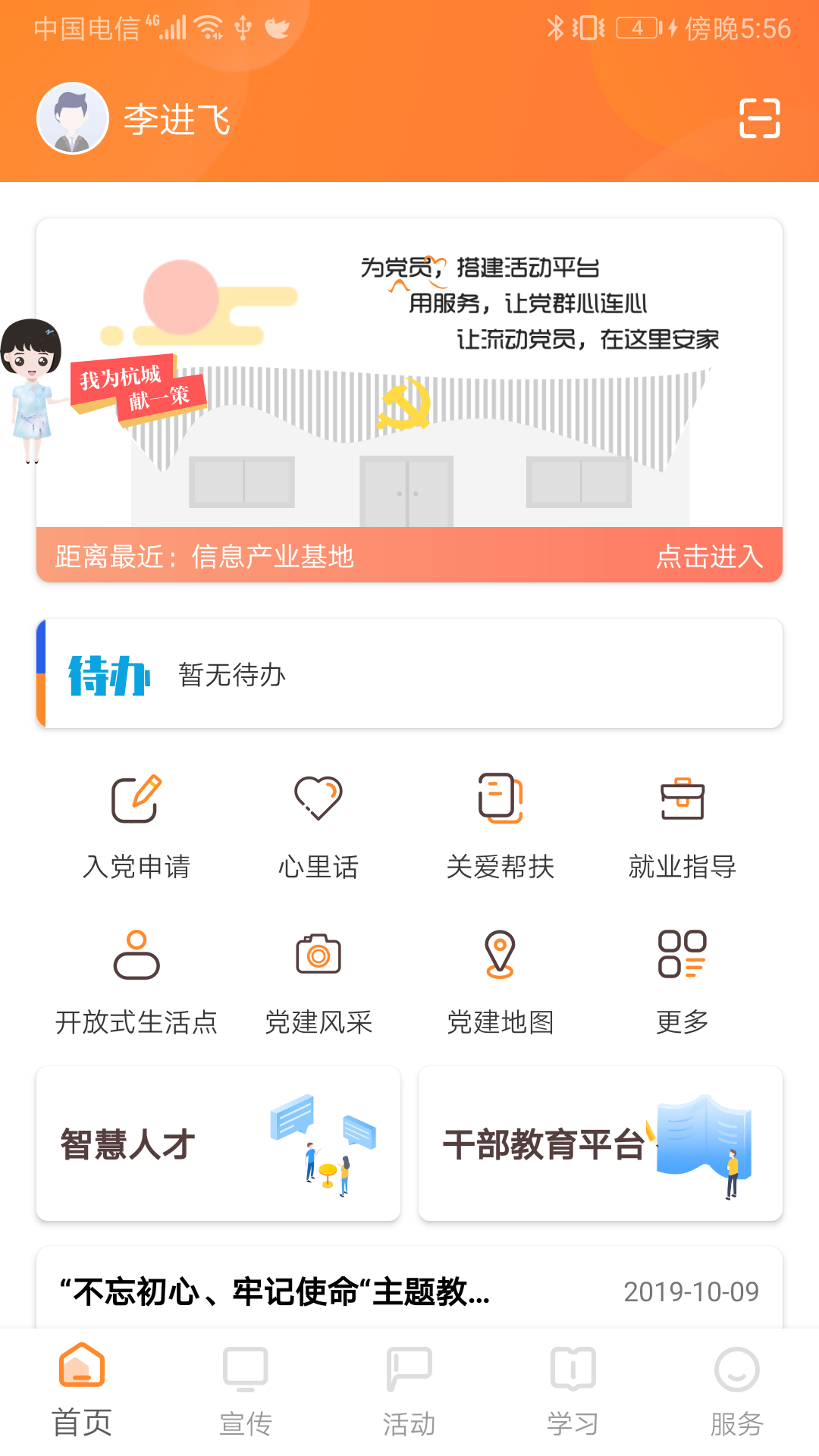Viewport: 819px width, 1456px height.
Task: Open the 党建地图 map pin icon
Action: pyautogui.click(x=500, y=957)
